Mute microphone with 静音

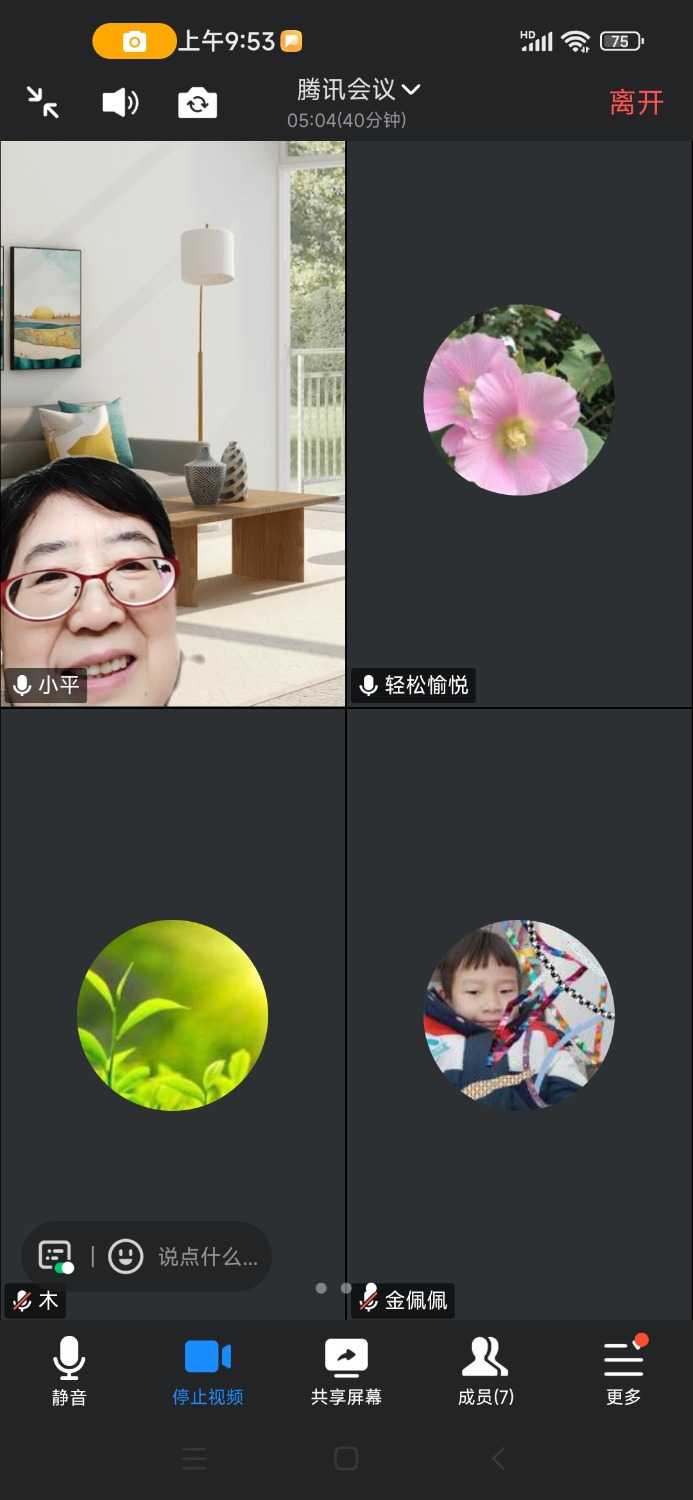click(x=69, y=1370)
